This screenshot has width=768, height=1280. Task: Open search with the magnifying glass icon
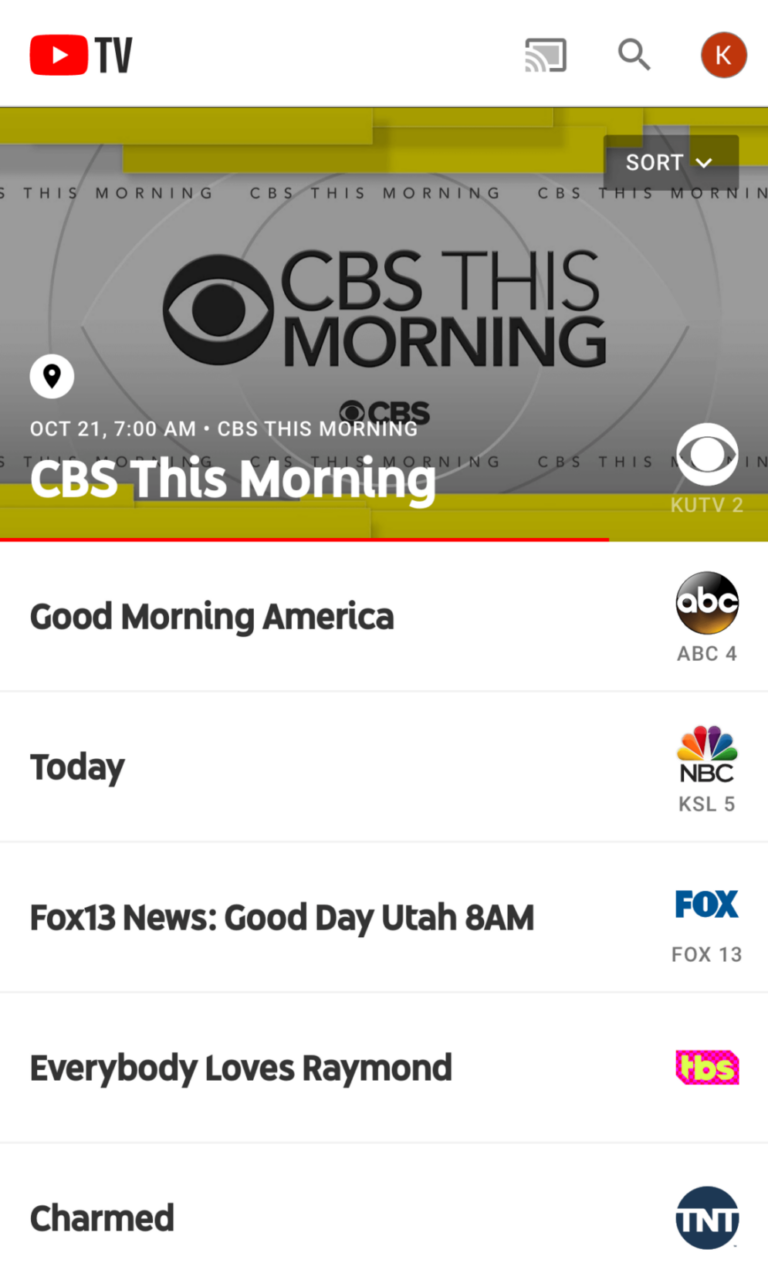pyautogui.click(x=635, y=55)
